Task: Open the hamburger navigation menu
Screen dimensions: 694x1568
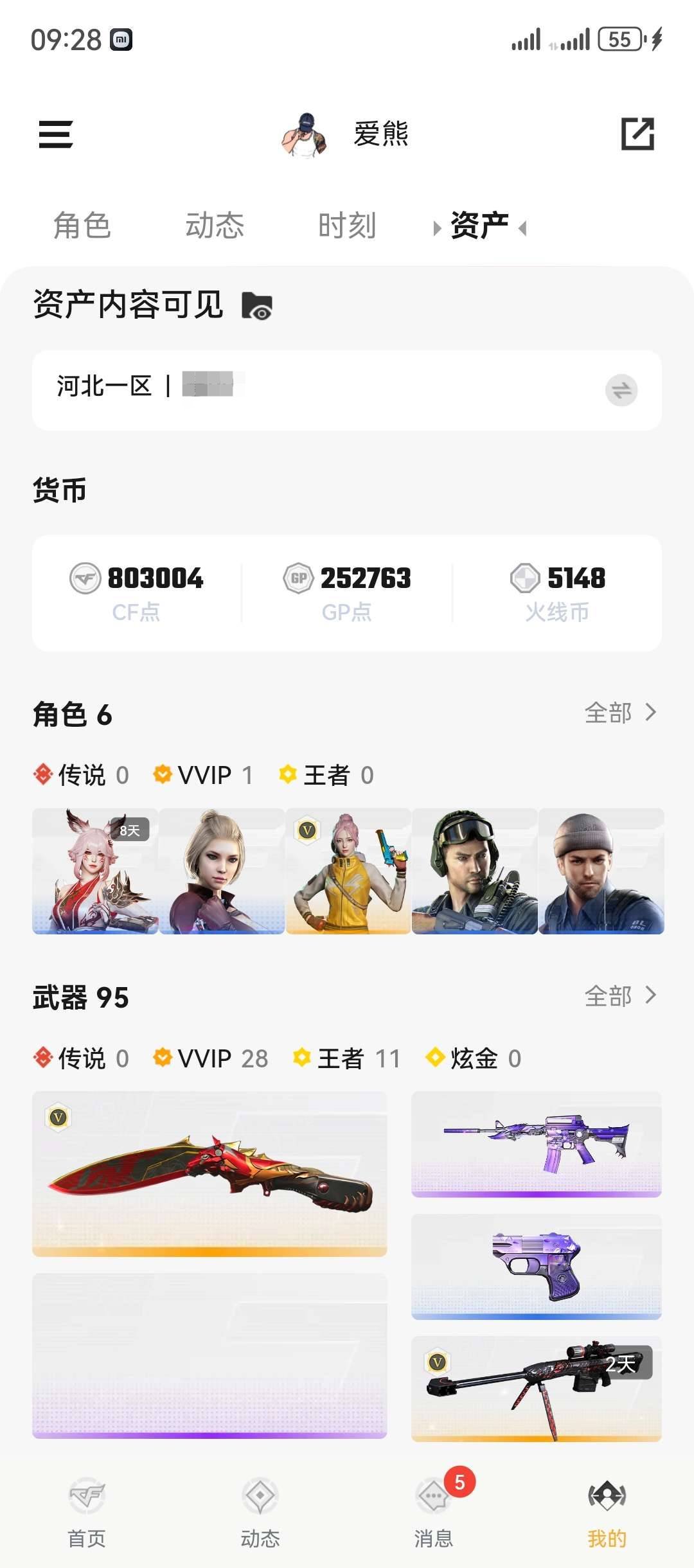Action: [x=55, y=136]
